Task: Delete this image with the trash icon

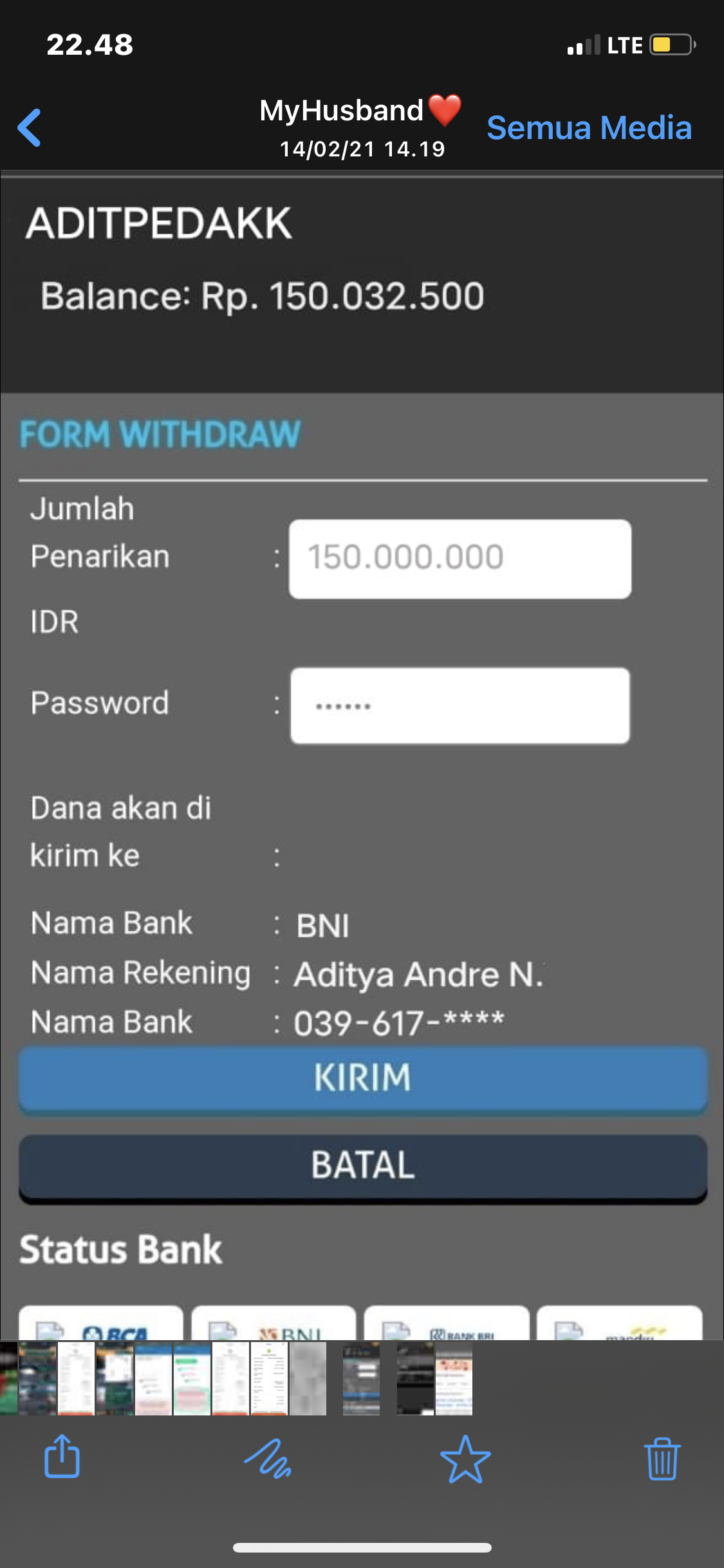Action: 662,1459
